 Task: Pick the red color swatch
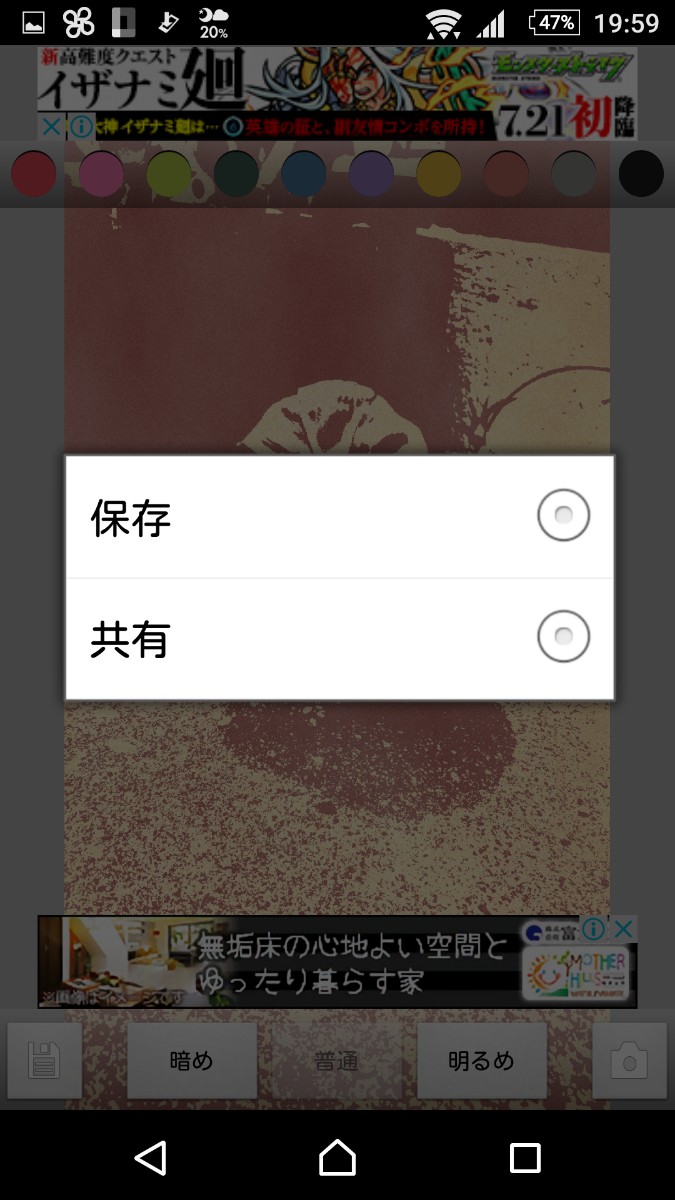(33, 174)
